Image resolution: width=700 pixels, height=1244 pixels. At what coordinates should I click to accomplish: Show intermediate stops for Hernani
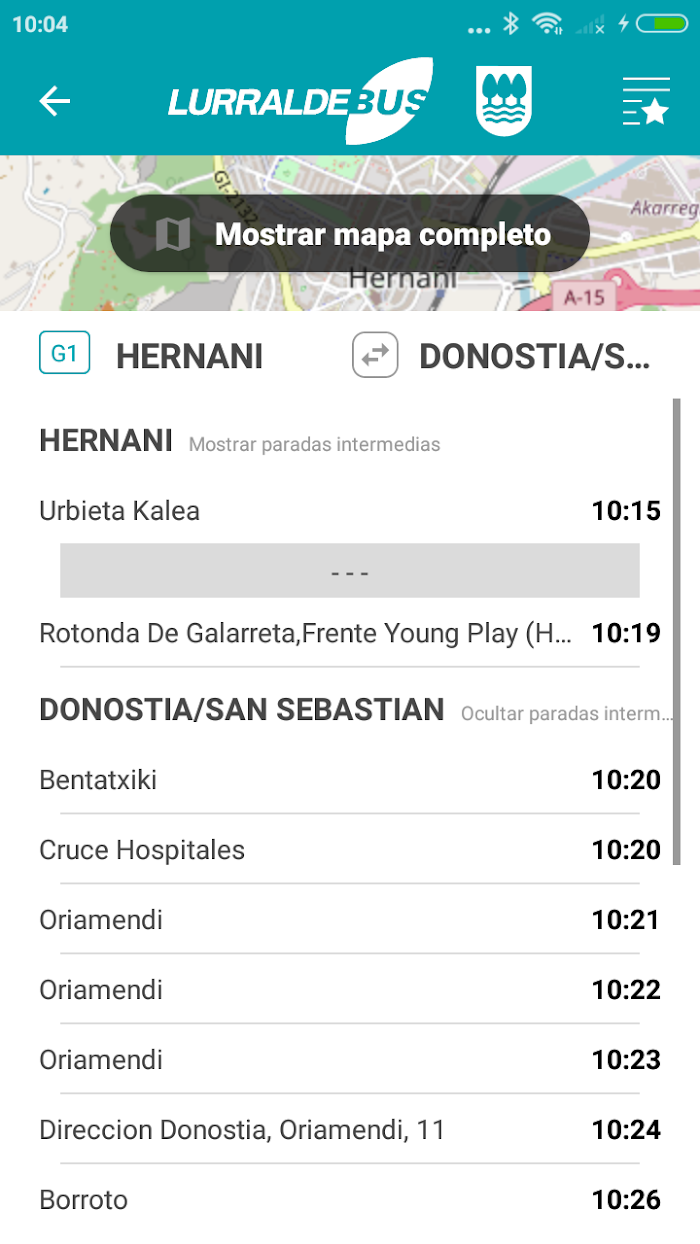[x=314, y=444]
